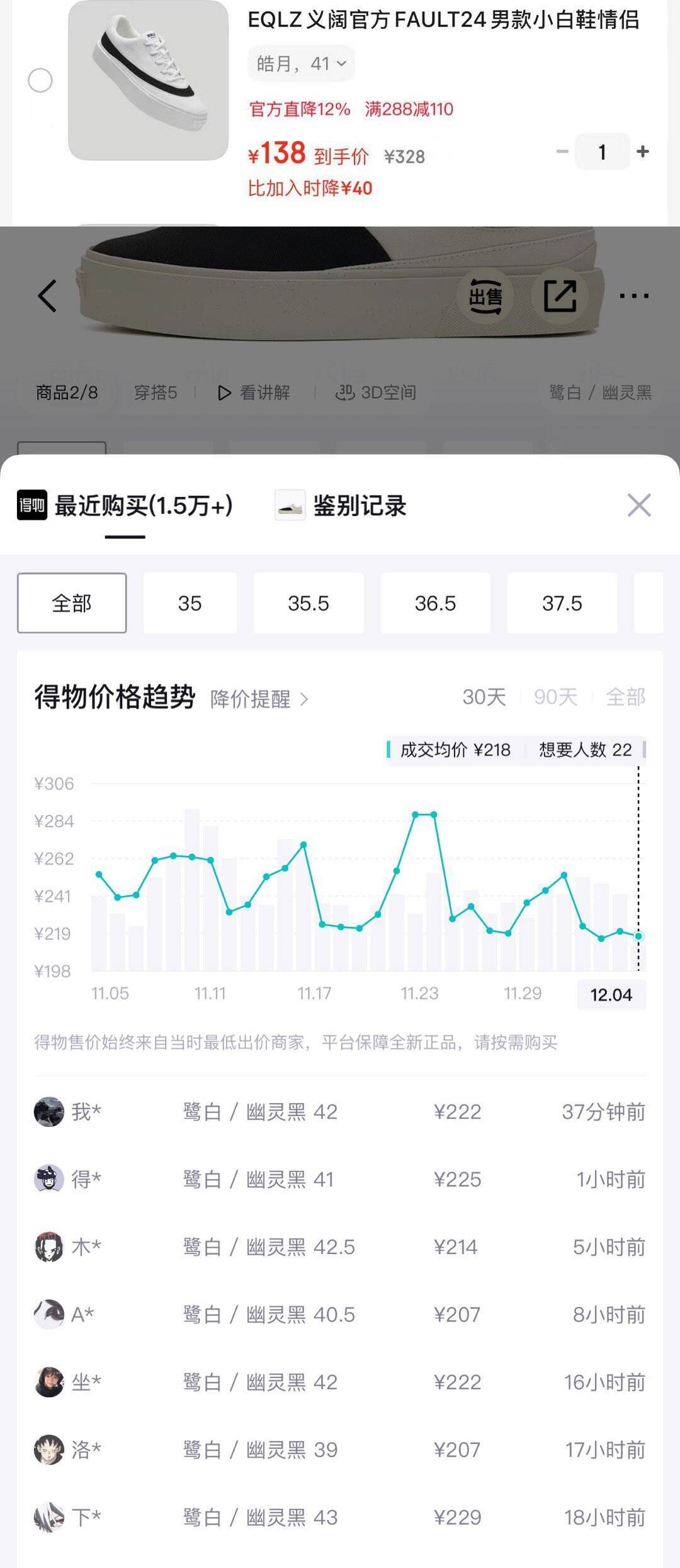Image resolution: width=680 pixels, height=1568 pixels.
Task: Increase the cart quantity with plus
Action: 643,152
